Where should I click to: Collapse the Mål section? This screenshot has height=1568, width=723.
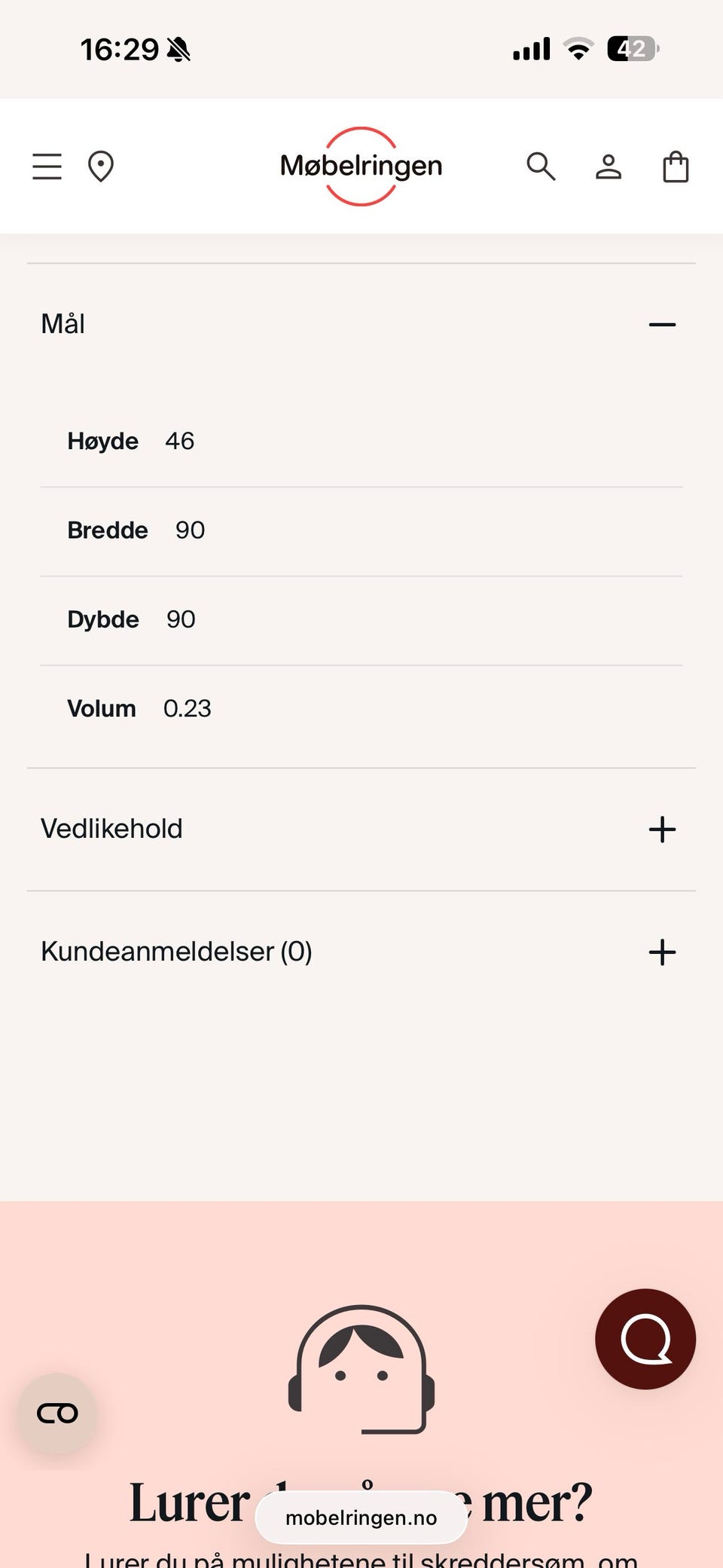(x=662, y=325)
